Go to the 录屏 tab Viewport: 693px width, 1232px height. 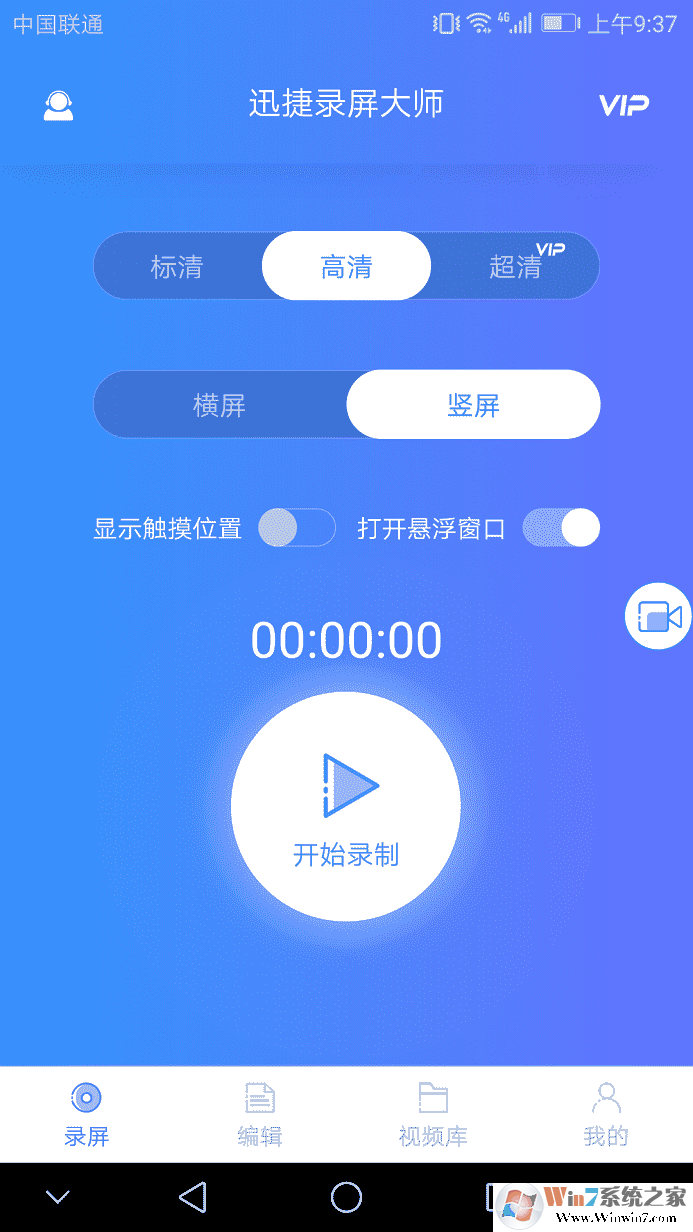click(x=87, y=1114)
